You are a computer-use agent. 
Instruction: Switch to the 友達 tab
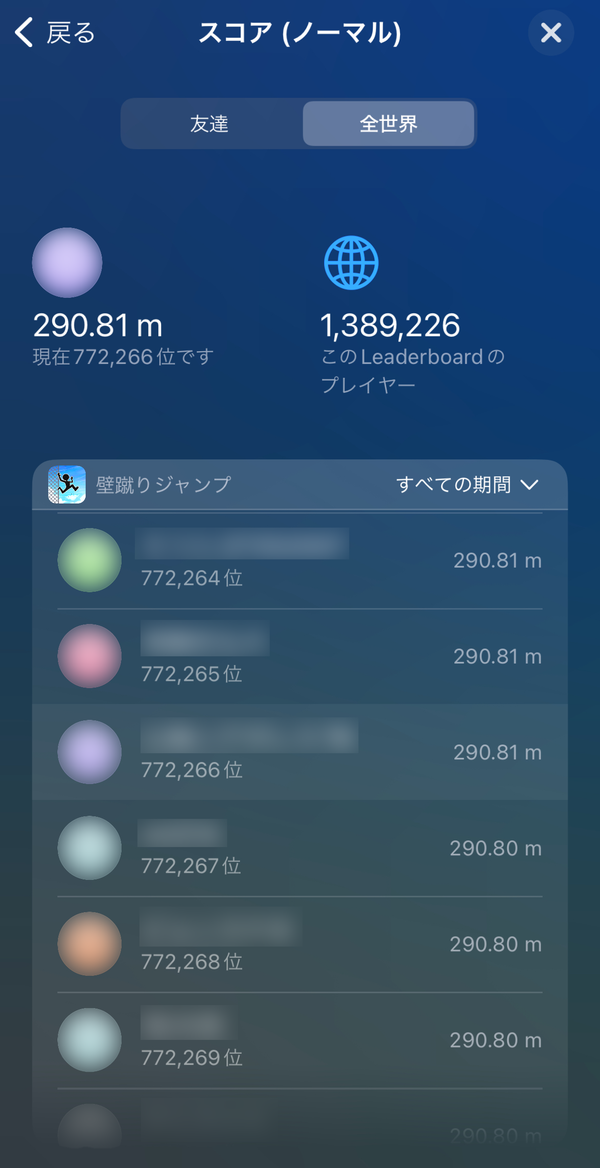(x=209, y=124)
